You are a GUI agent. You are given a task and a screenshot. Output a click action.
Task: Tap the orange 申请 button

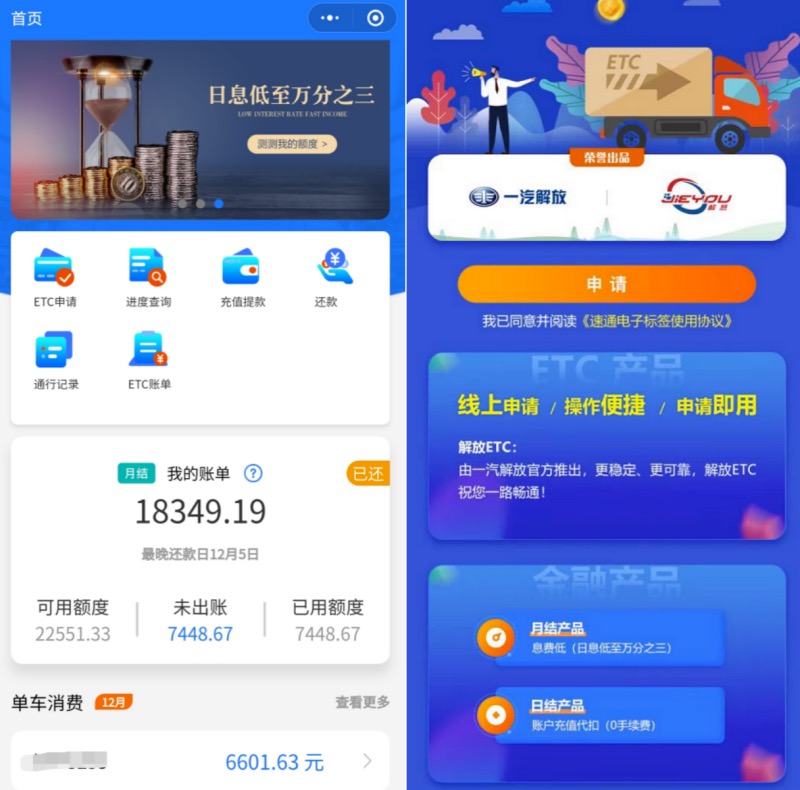tap(606, 284)
